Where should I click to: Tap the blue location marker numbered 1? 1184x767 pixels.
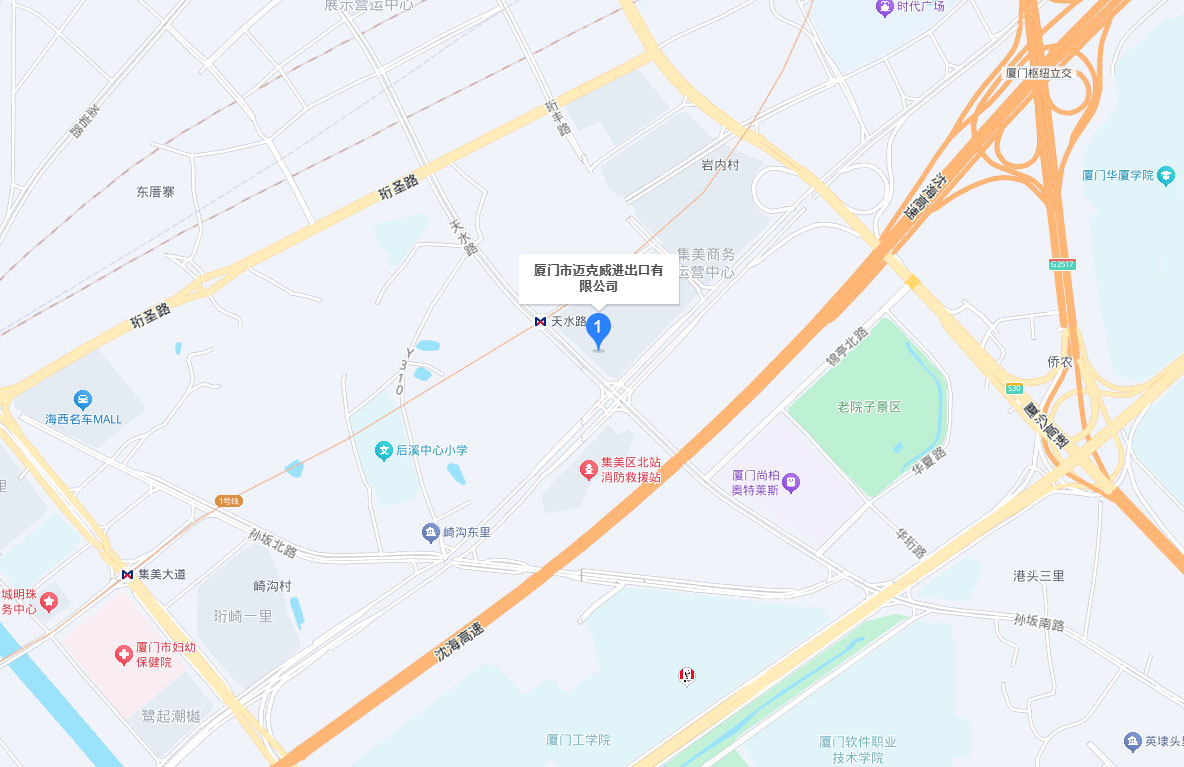(x=598, y=329)
